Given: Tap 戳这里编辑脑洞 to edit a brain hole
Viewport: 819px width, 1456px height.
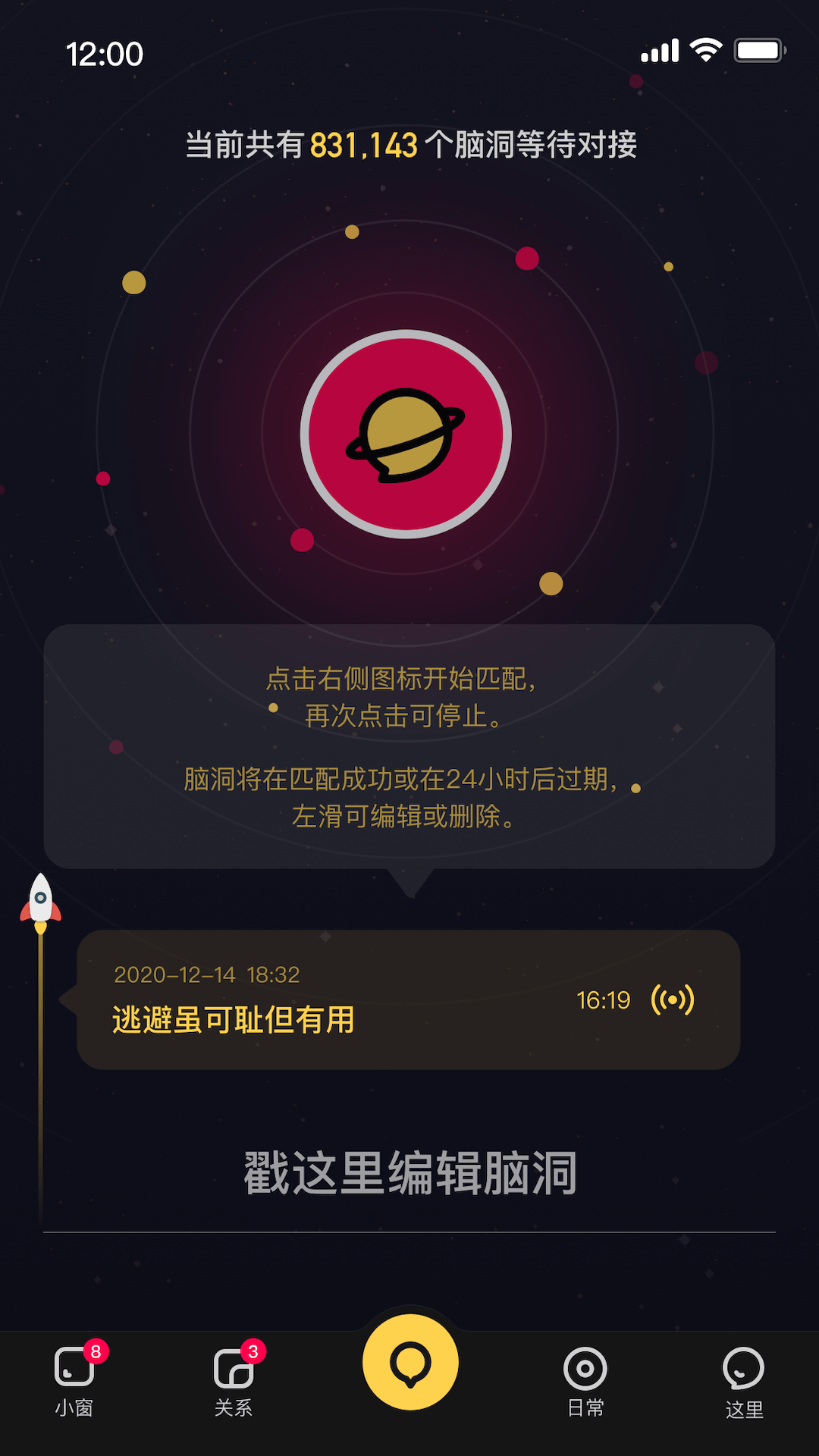Looking at the screenshot, I should click(409, 1173).
